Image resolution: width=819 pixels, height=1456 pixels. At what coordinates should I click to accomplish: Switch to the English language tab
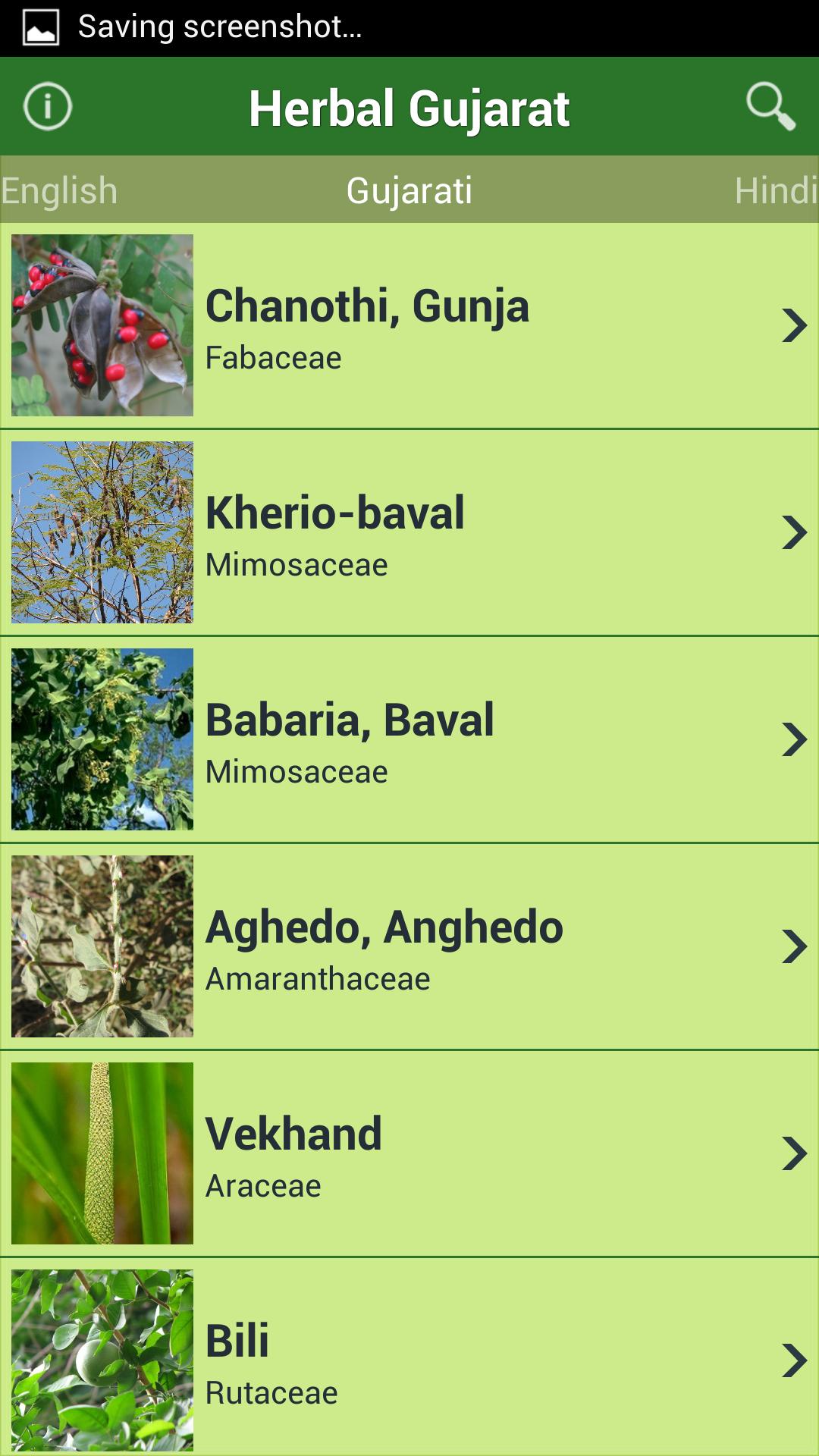coord(58,190)
